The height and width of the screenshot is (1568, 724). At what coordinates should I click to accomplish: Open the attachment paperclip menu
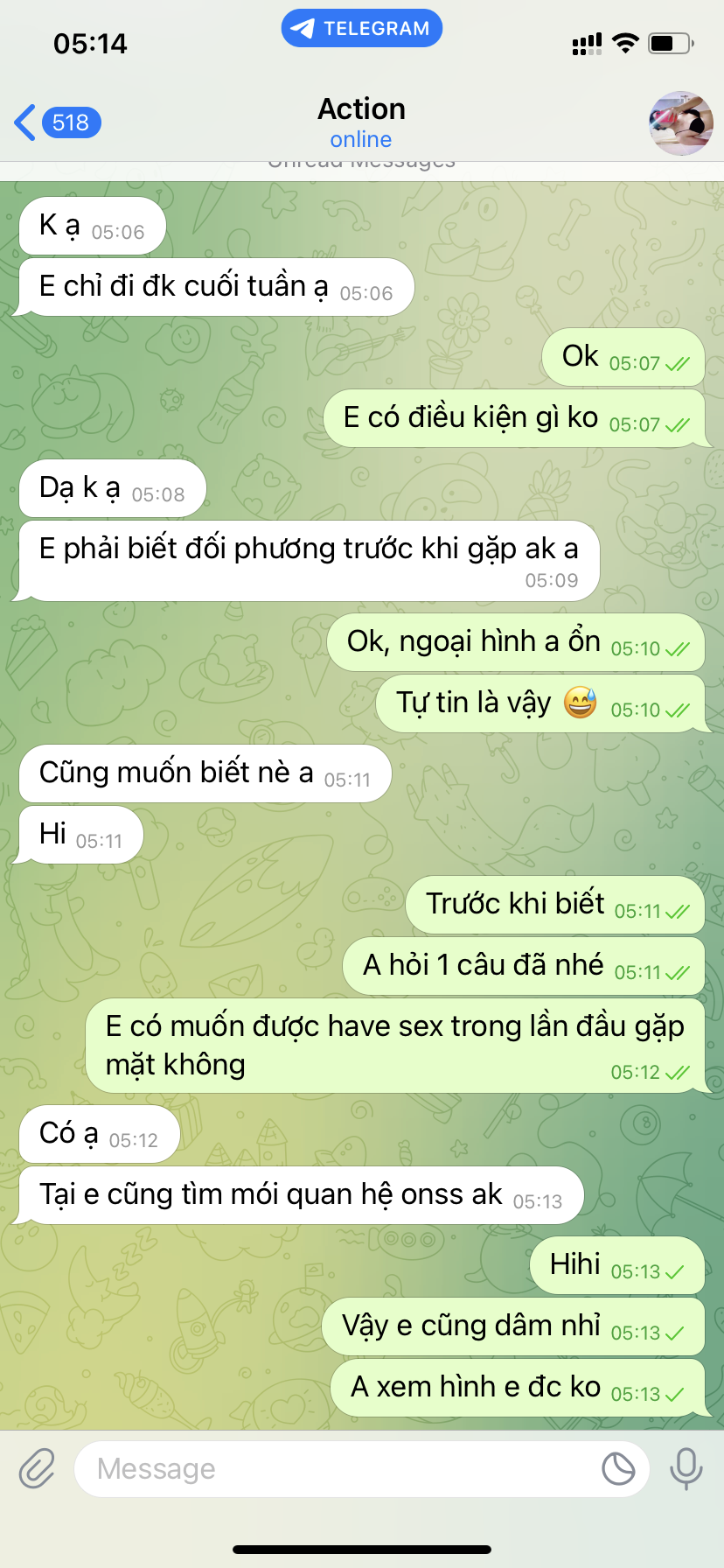[38, 1468]
